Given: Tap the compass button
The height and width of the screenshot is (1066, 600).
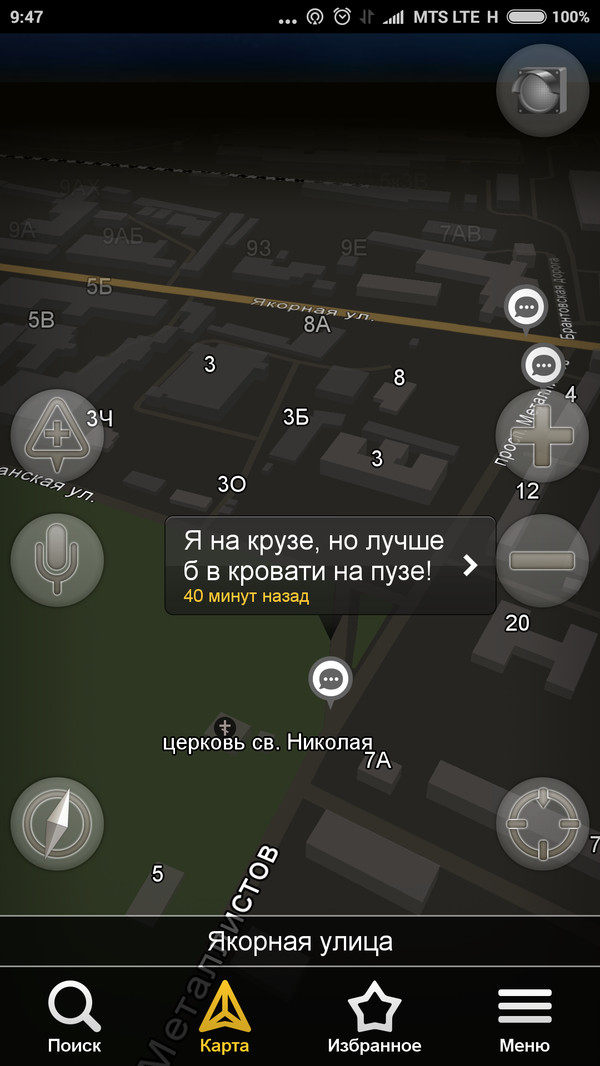Looking at the screenshot, I should coord(57,823).
